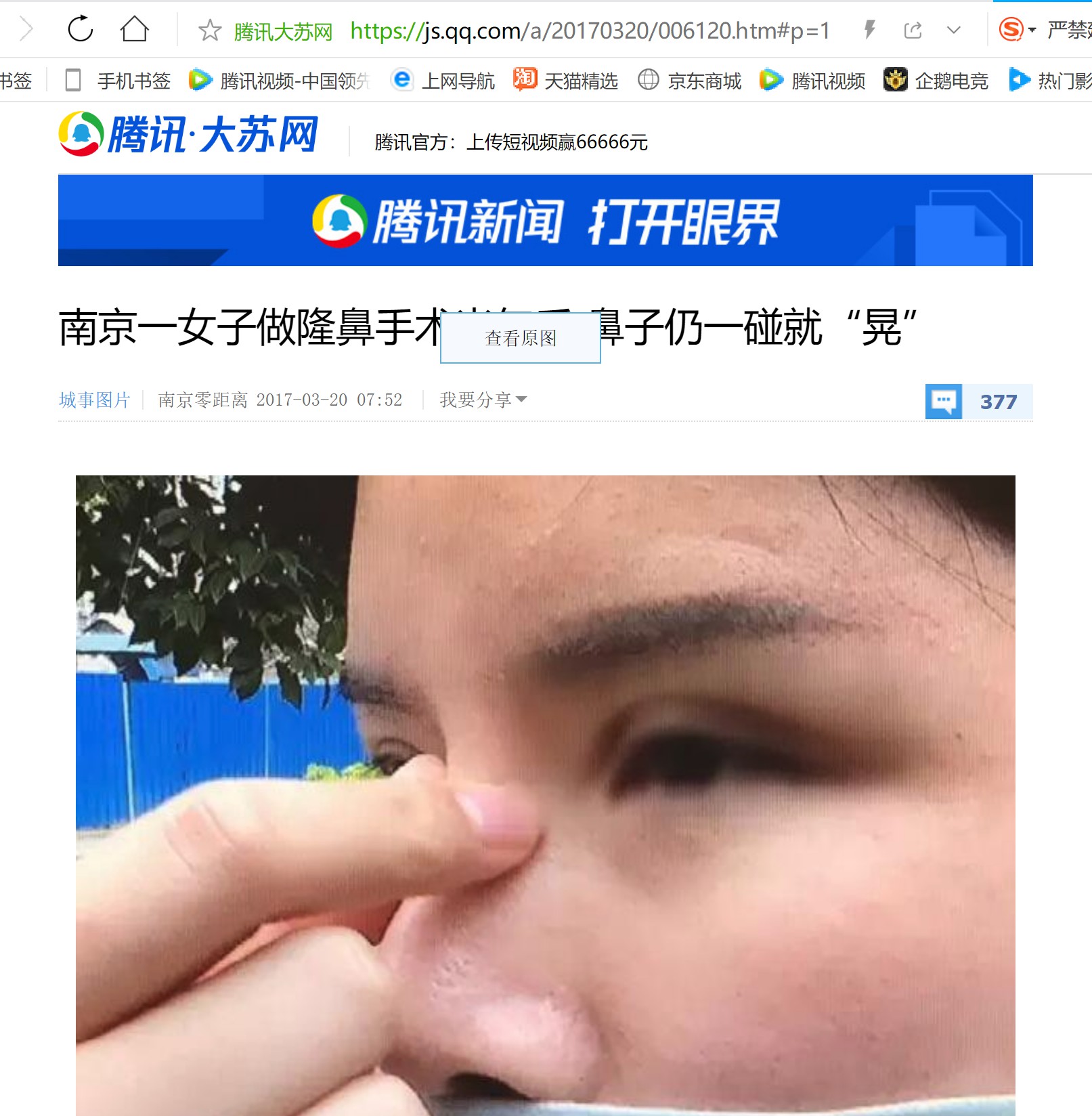Open the browser share icon
Image resolution: width=1092 pixels, height=1116 pixels.
click(913, 30)
